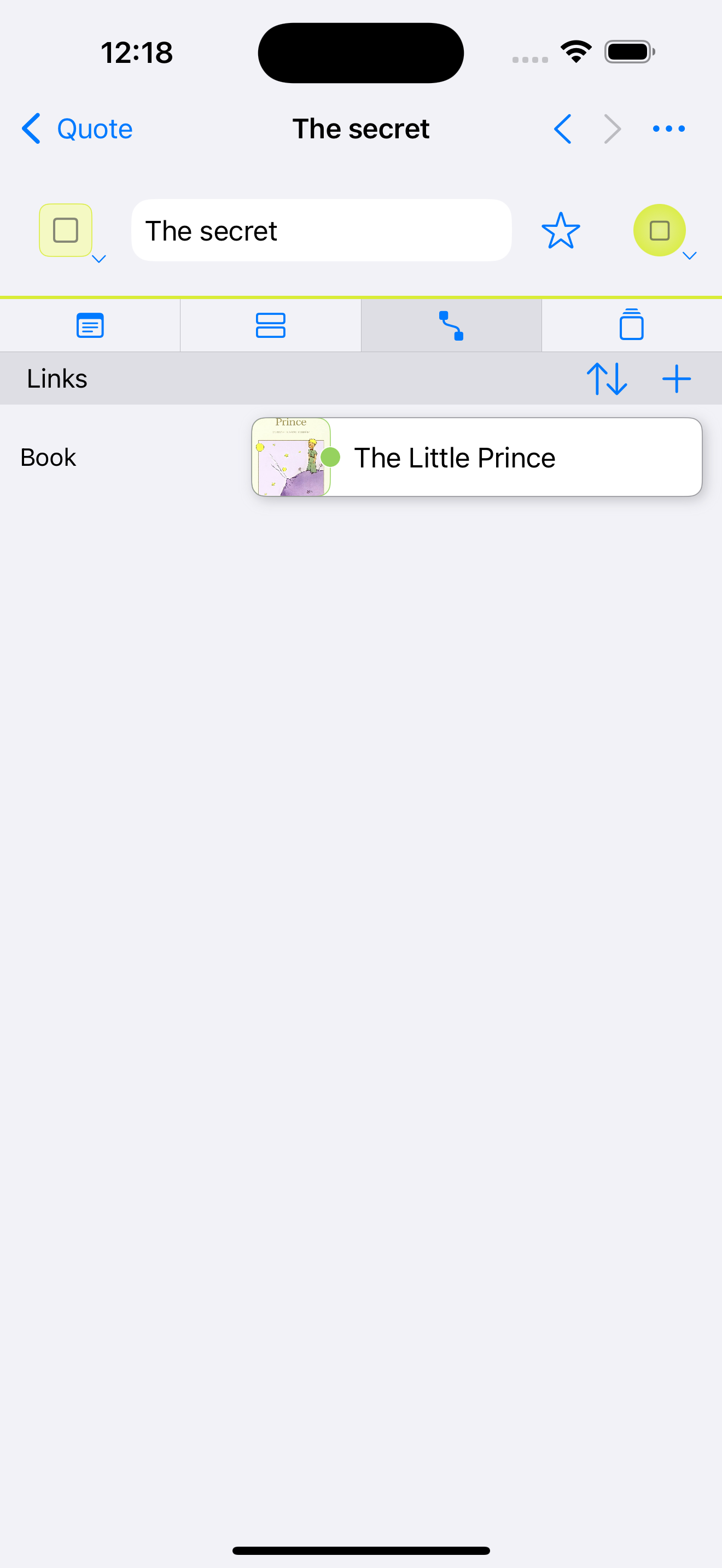Switch to the notes text tab
This screenshot has width=722, height=1568.
tap(90, 325)
